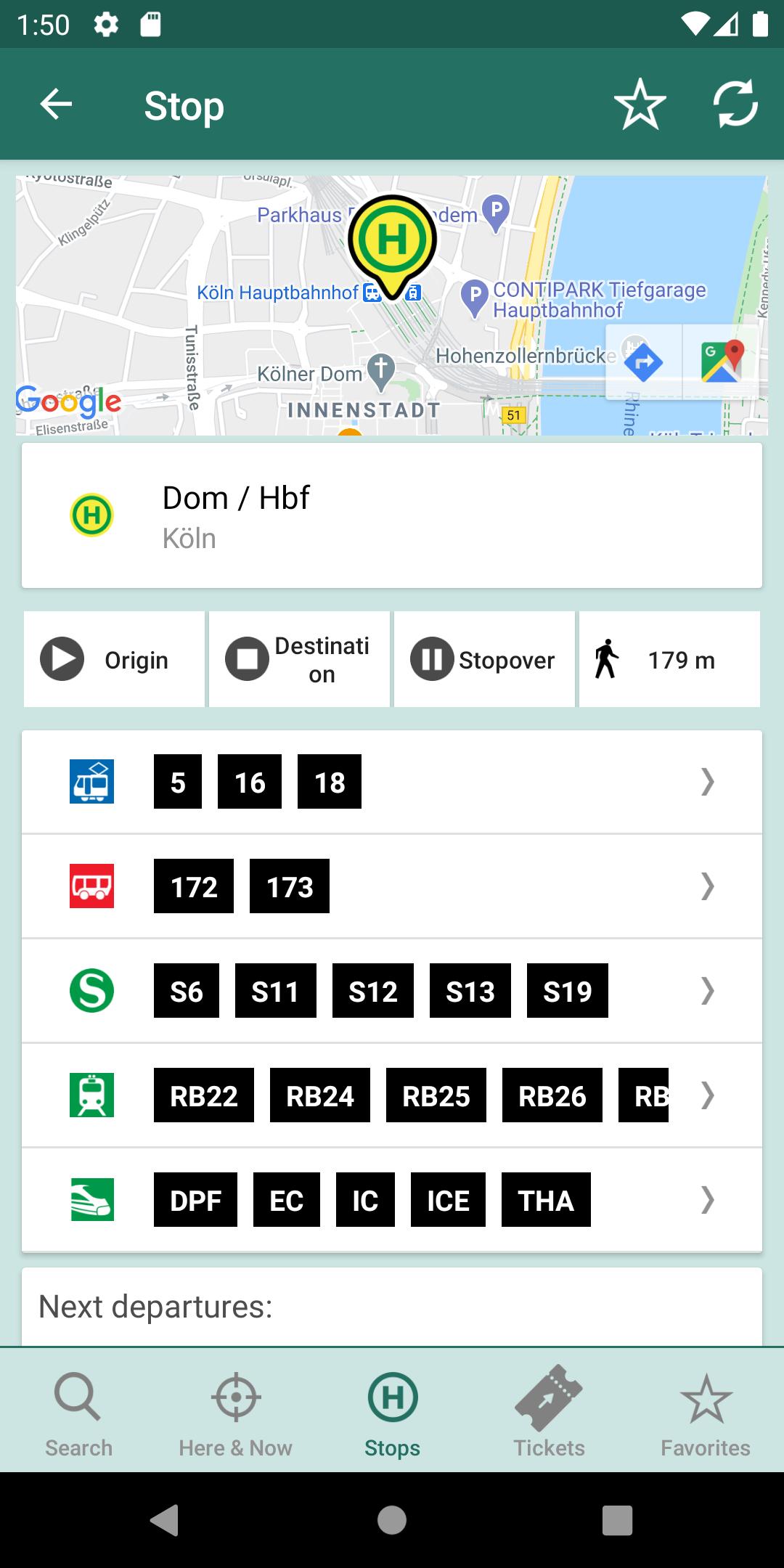Screen dimensions: 784x1568
Task: View S-Bahn lines S6 to S19
Action: pos(392,991)
